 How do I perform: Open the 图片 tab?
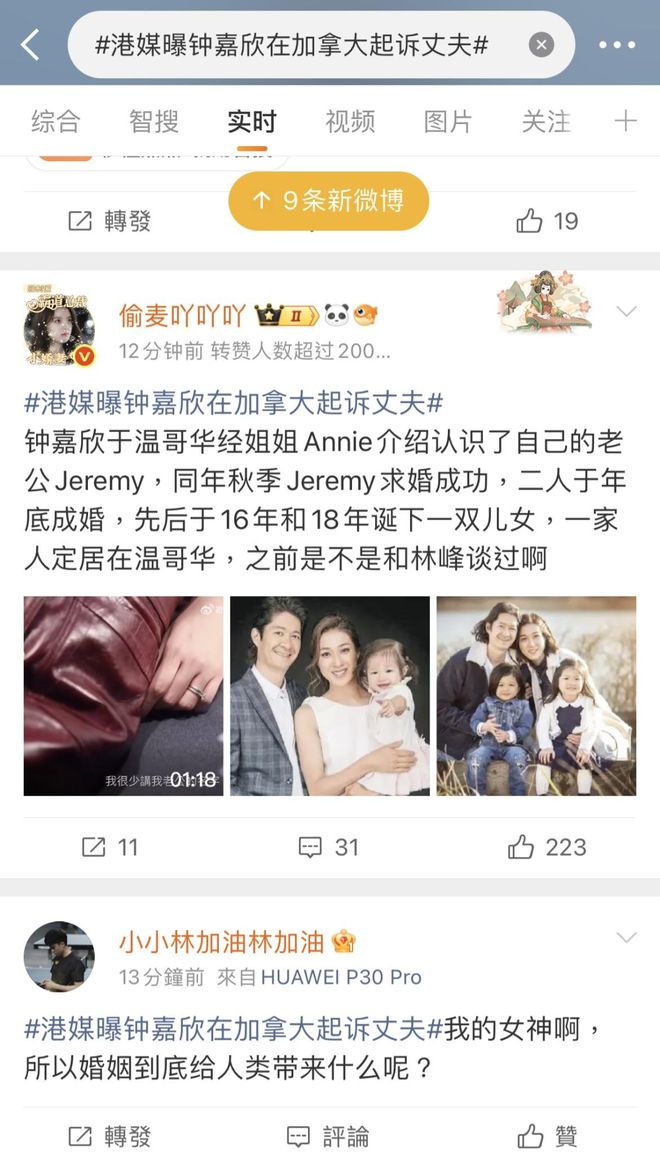[448, 122]
